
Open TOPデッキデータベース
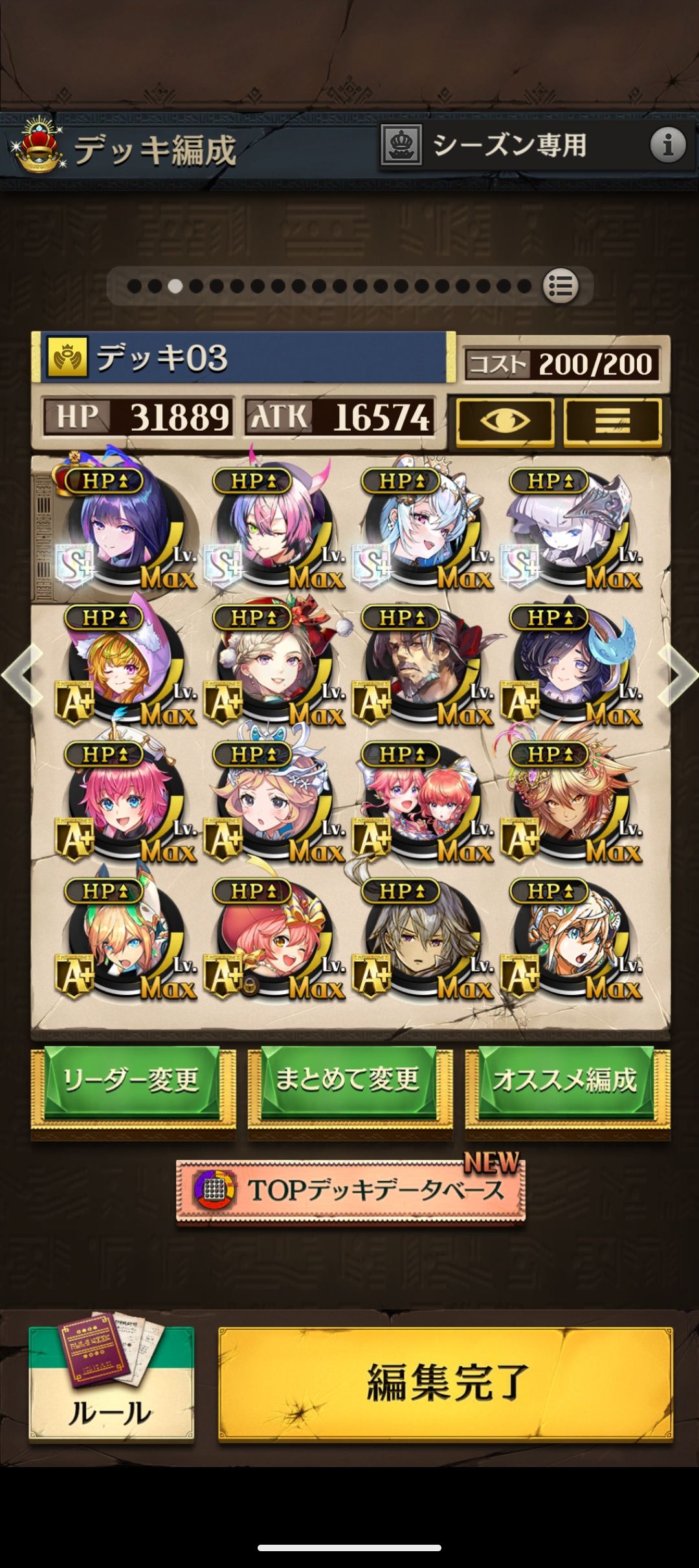coord(351,1190)
